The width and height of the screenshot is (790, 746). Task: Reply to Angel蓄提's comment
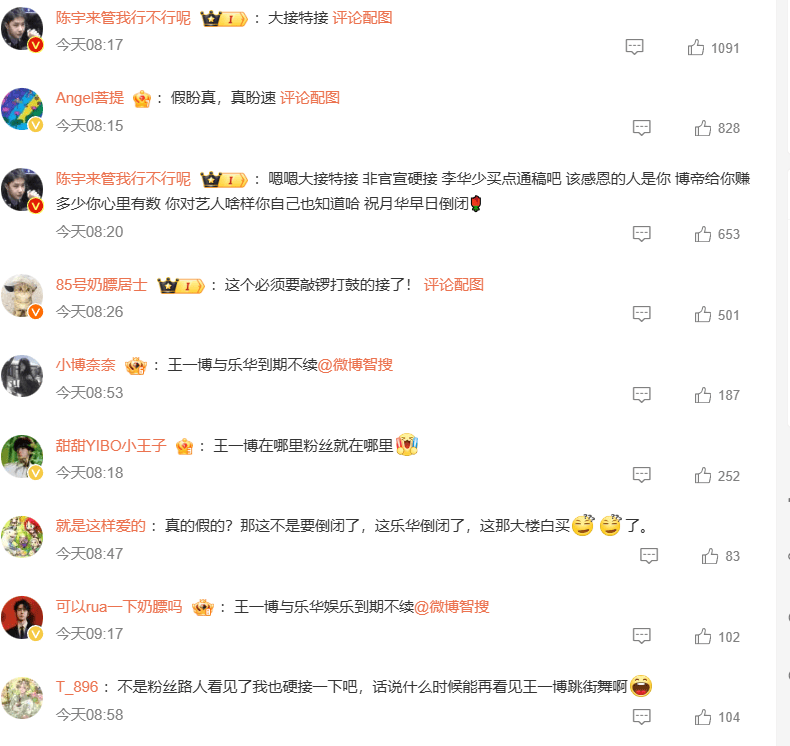point(642,128)
